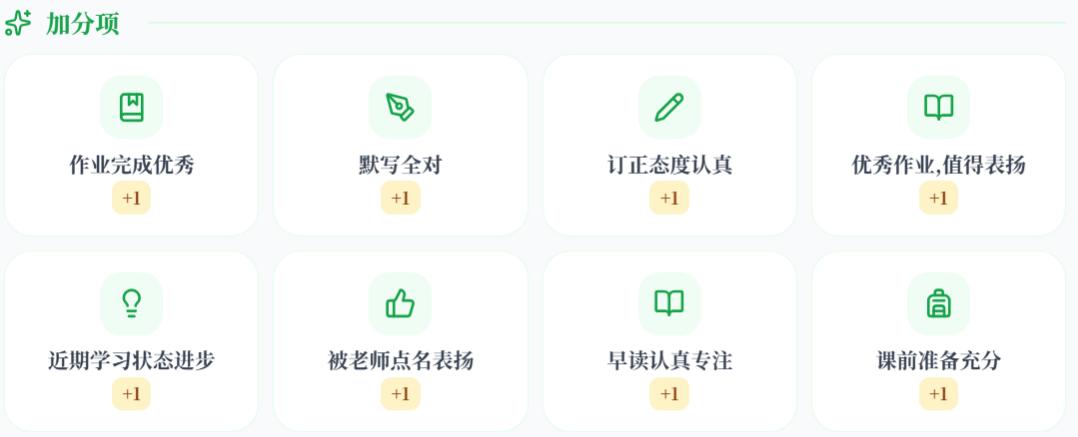Select the 作业完成优秀 bonus card
Screen dimensions: 1078x437
131,145
